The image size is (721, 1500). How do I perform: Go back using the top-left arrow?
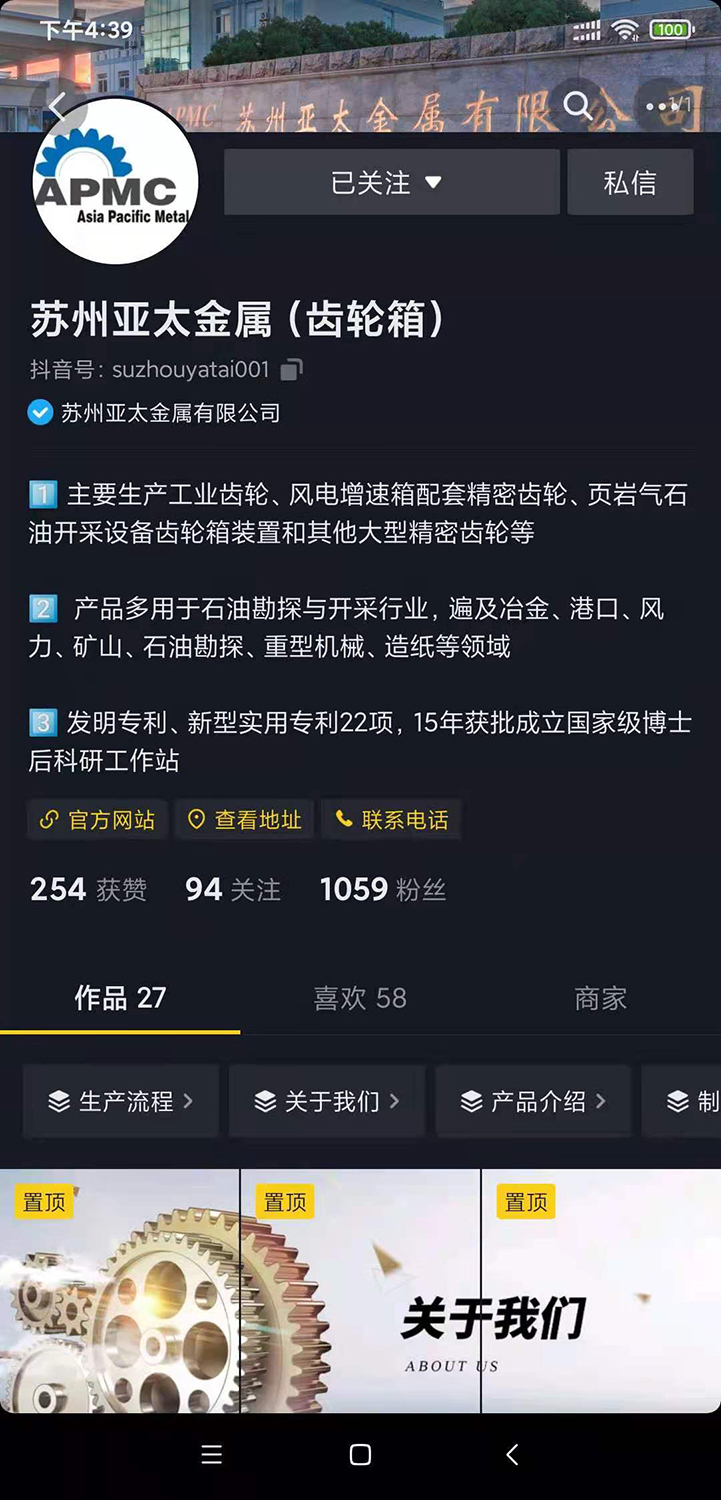[58, 106]
